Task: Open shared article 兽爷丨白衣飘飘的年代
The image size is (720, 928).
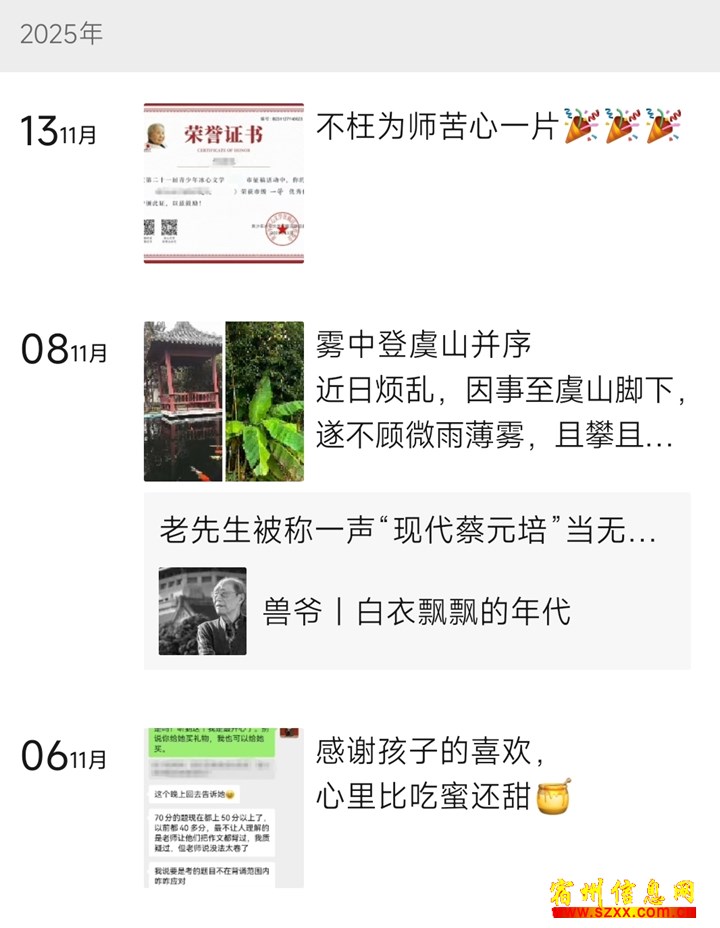Action: pyautogui.click(x=416, y=611)
